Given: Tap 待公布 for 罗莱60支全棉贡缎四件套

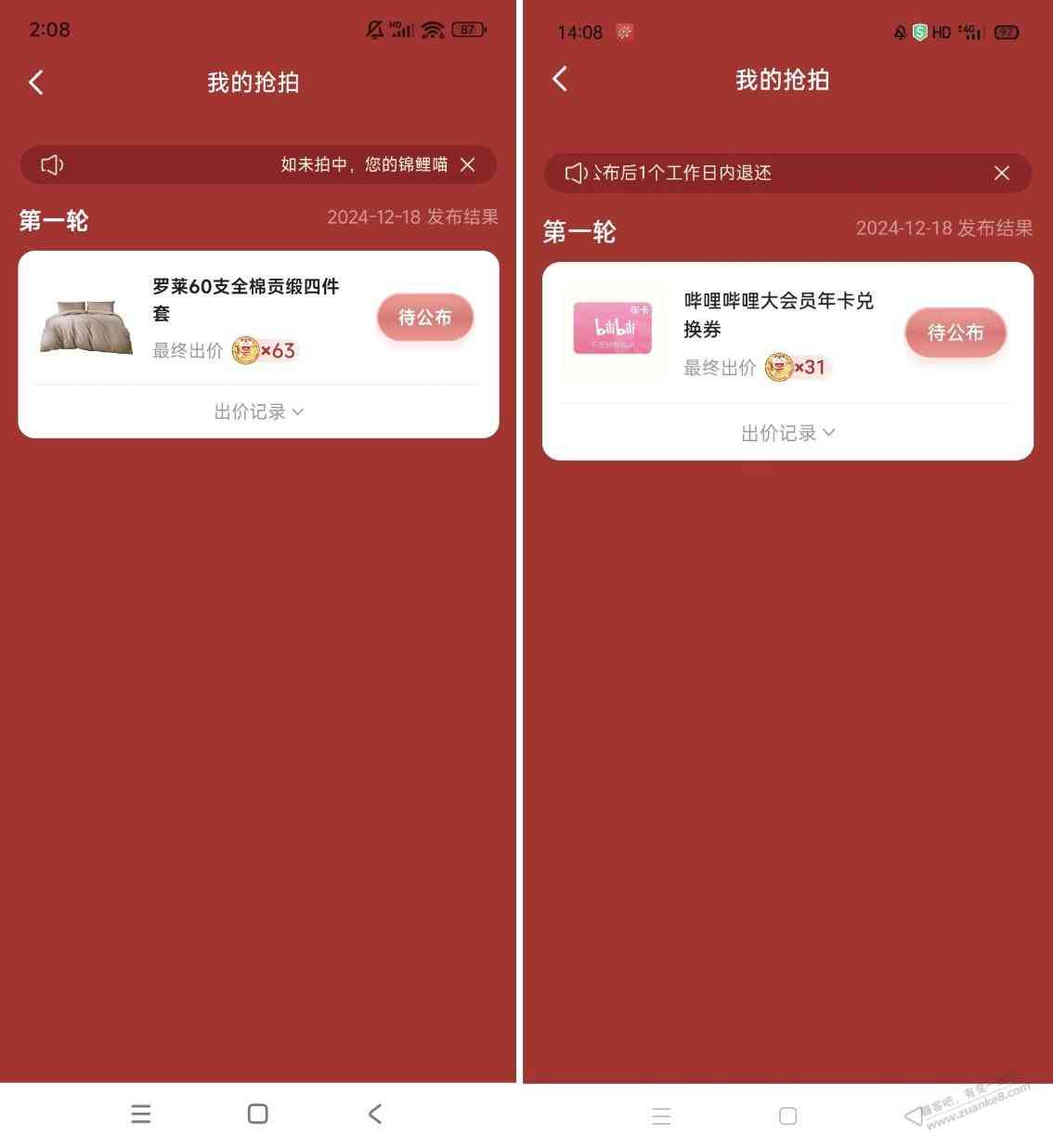Looking at the screenshot, I should (x=424, y=318).
